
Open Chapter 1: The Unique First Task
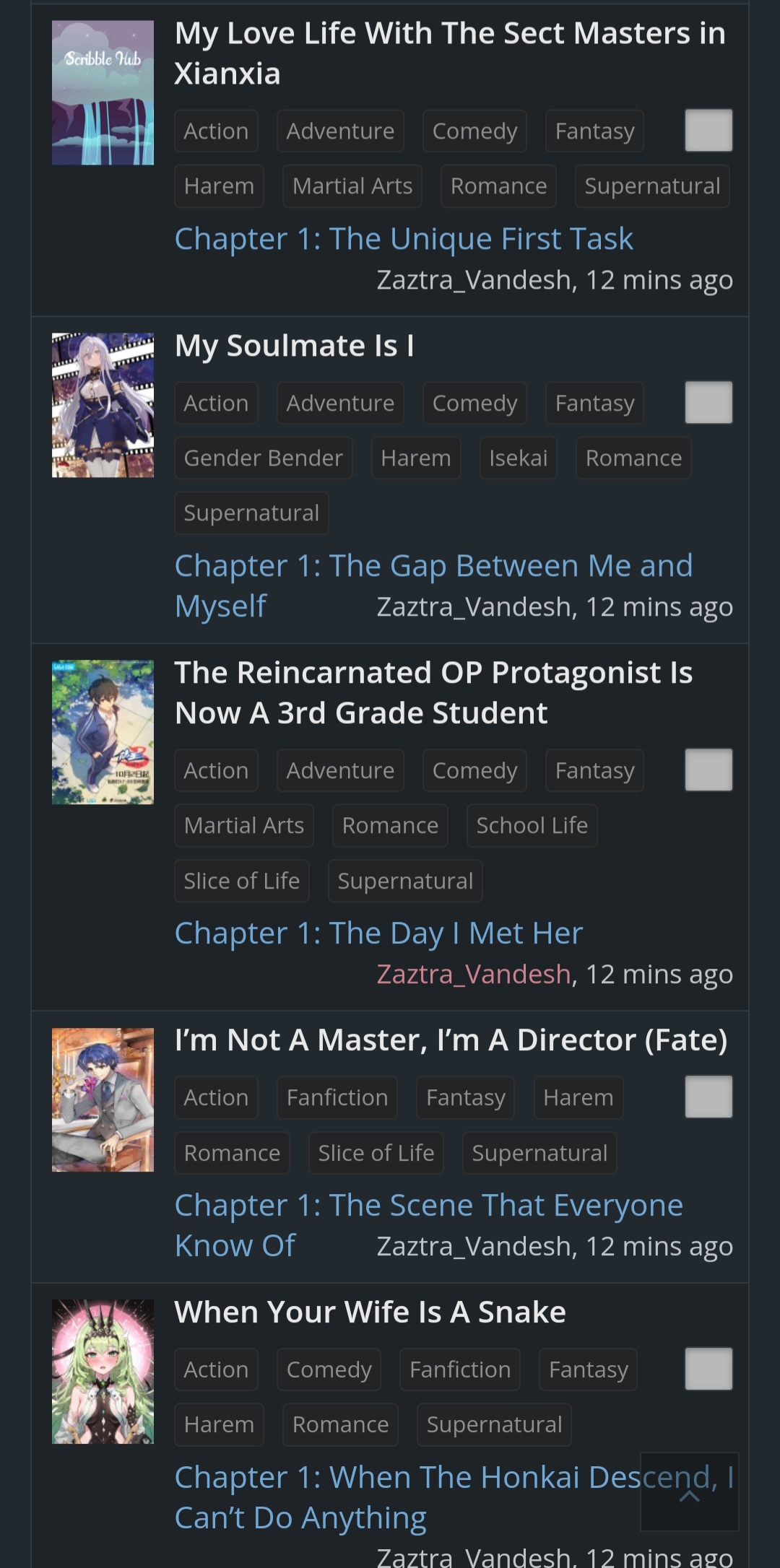(x=404, y=239)
